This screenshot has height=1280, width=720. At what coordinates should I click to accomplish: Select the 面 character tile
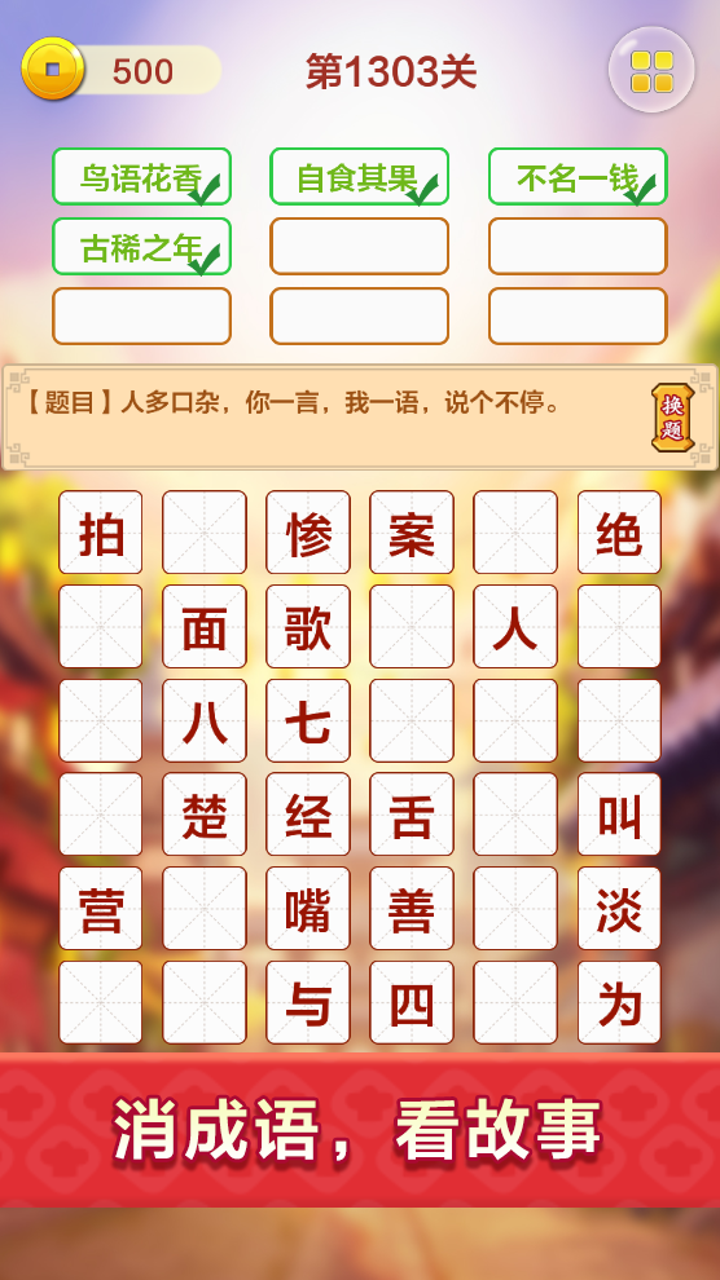(x=204, y=628)
